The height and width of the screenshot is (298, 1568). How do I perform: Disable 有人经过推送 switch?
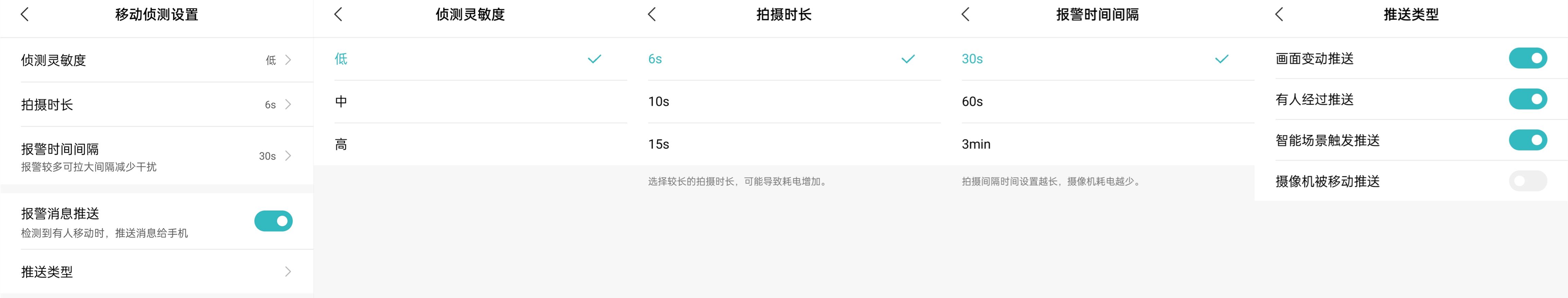(x=1527, y=99)
